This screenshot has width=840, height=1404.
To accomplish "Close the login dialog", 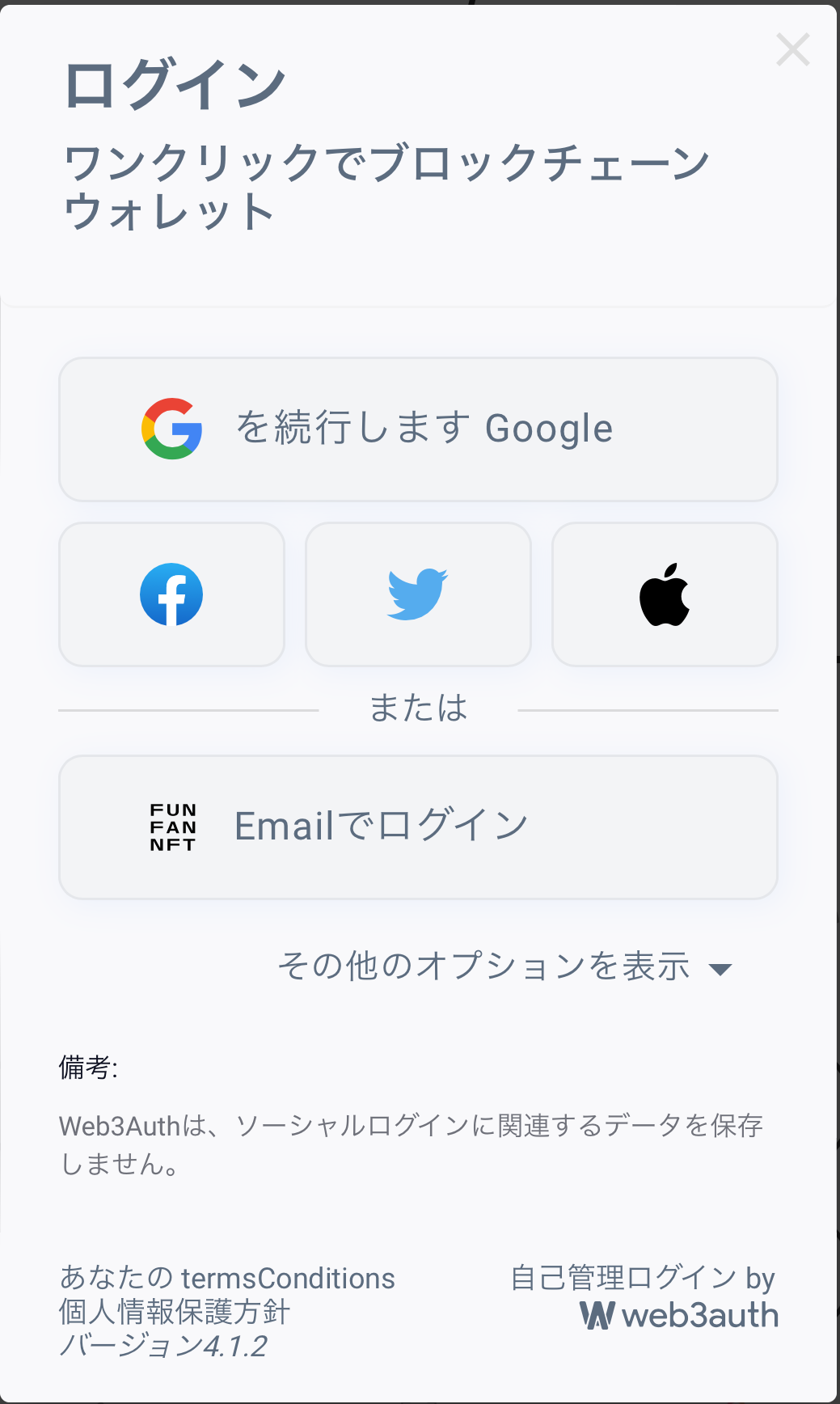I will [x=792, y=50].
